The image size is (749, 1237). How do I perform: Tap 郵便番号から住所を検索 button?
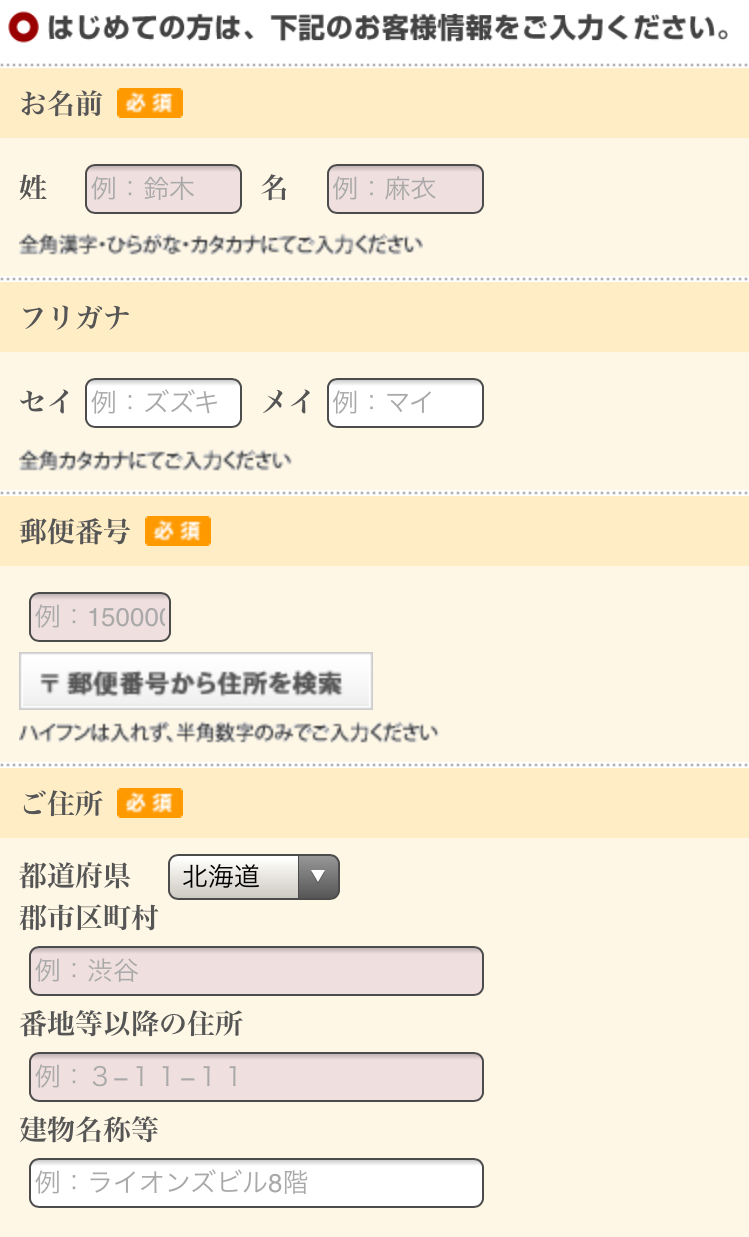point(196,682)
